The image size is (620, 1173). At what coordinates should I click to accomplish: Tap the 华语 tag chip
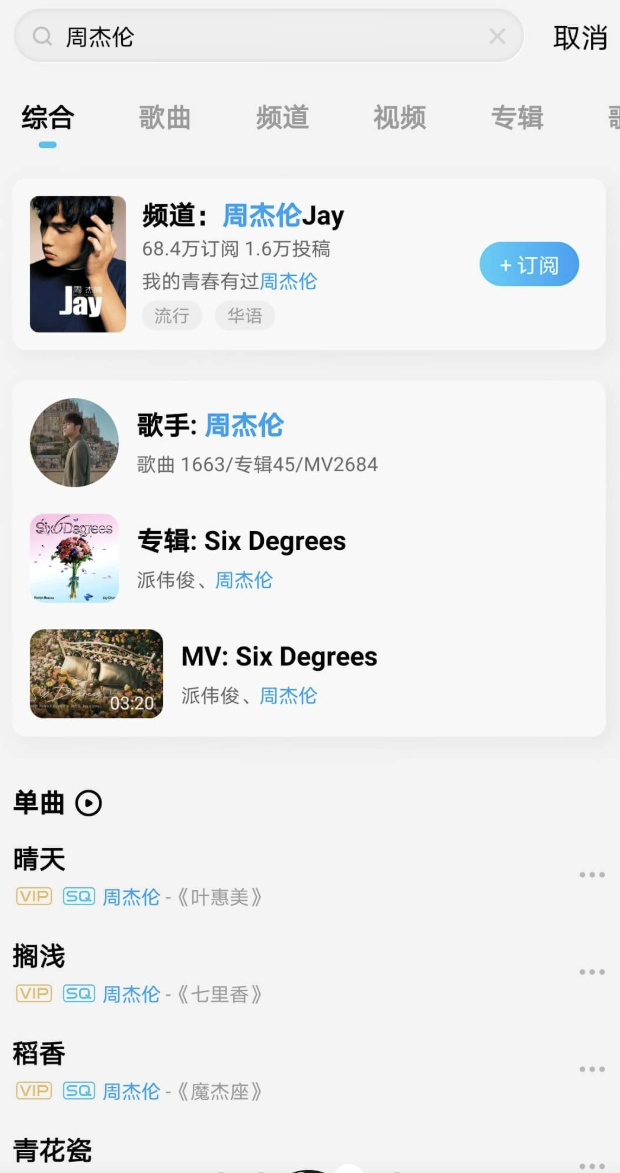[245, 316]
